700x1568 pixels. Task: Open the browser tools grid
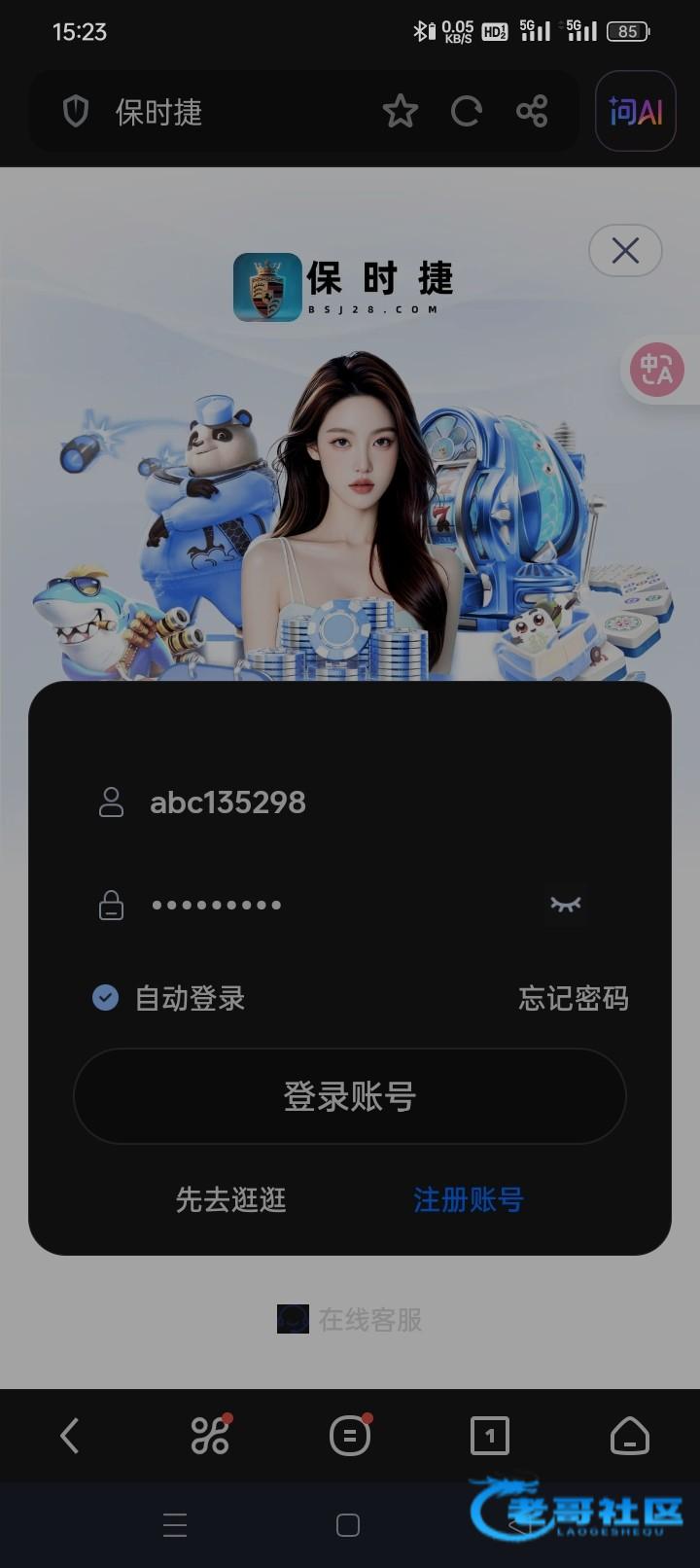(x=210, y=1436)
